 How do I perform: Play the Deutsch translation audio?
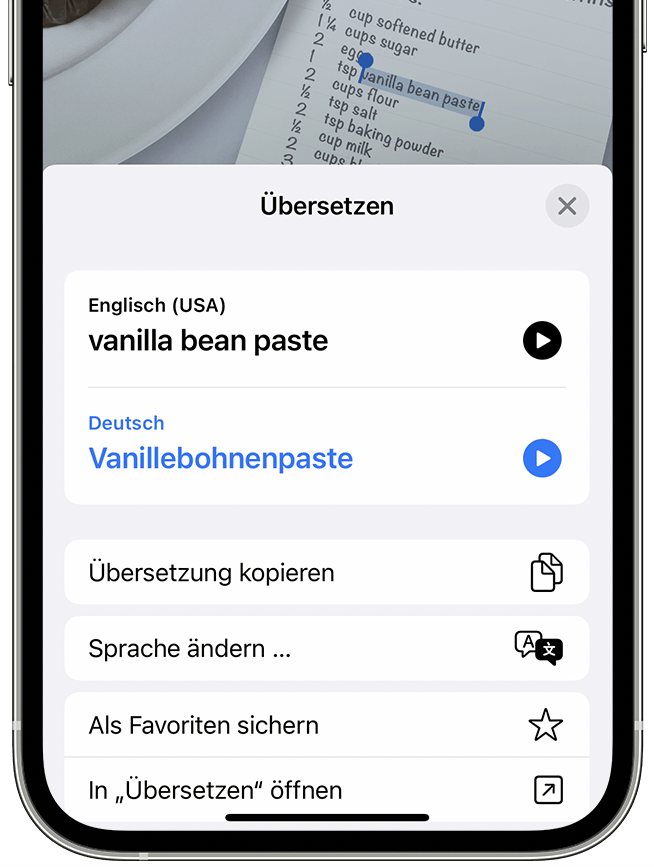click(x=542, y=458)
